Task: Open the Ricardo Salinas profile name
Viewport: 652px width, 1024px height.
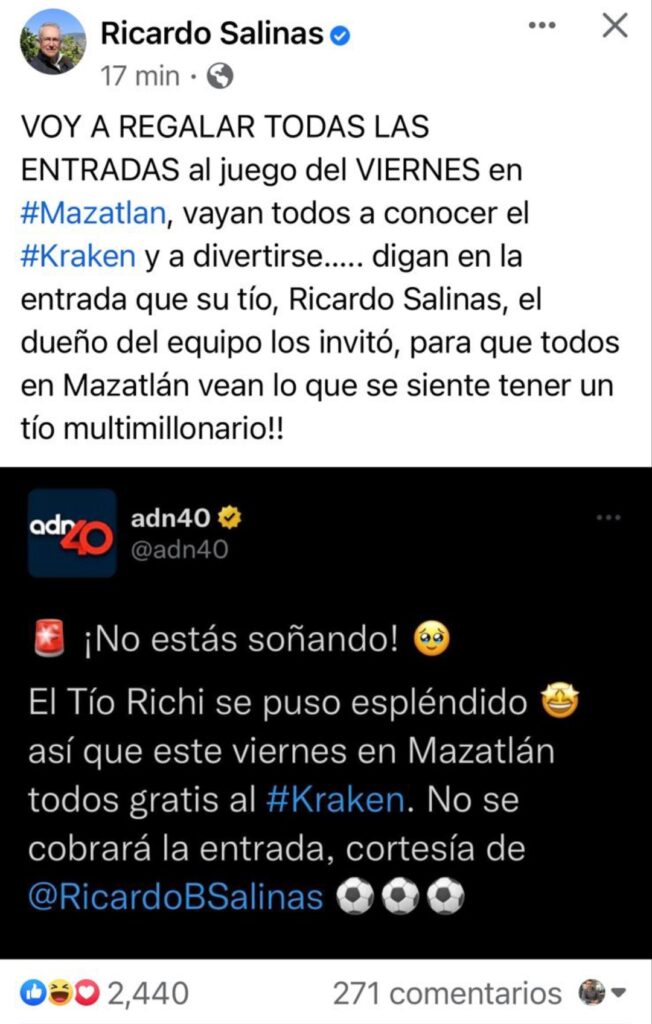Action: click(x=211, y=33)
